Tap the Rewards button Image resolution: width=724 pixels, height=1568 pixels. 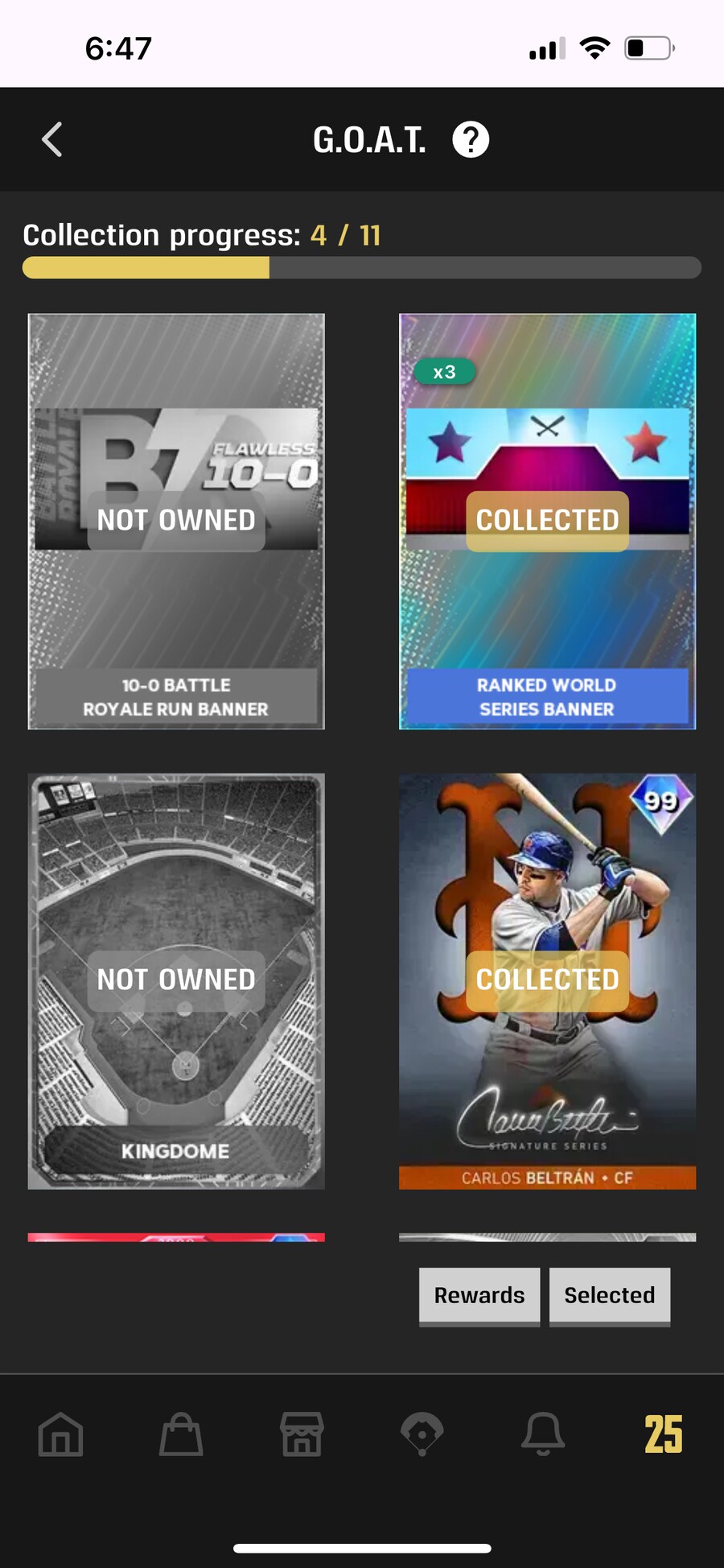click(479, 1295)
